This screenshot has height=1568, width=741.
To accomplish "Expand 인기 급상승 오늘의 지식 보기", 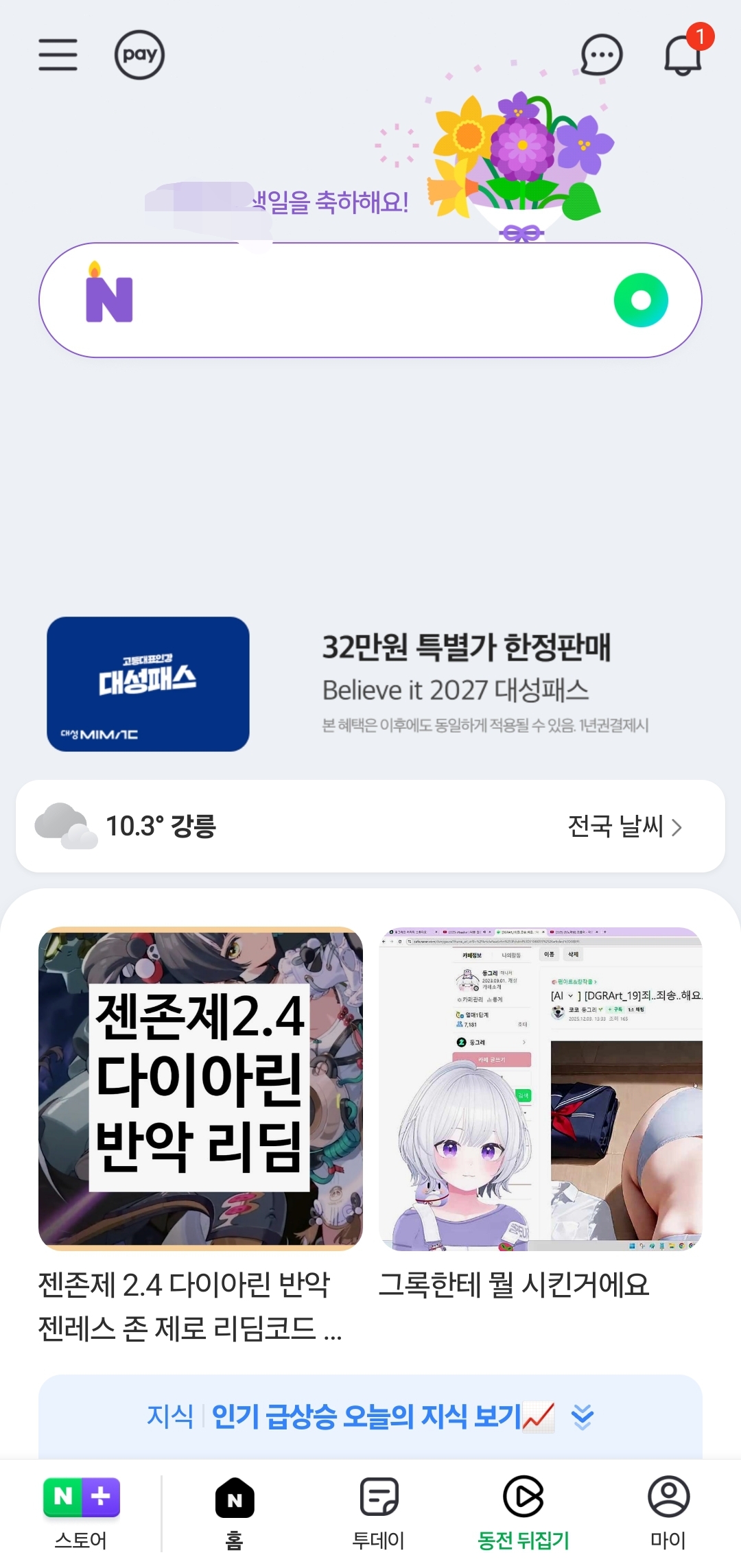I will tap(370, 1416).
